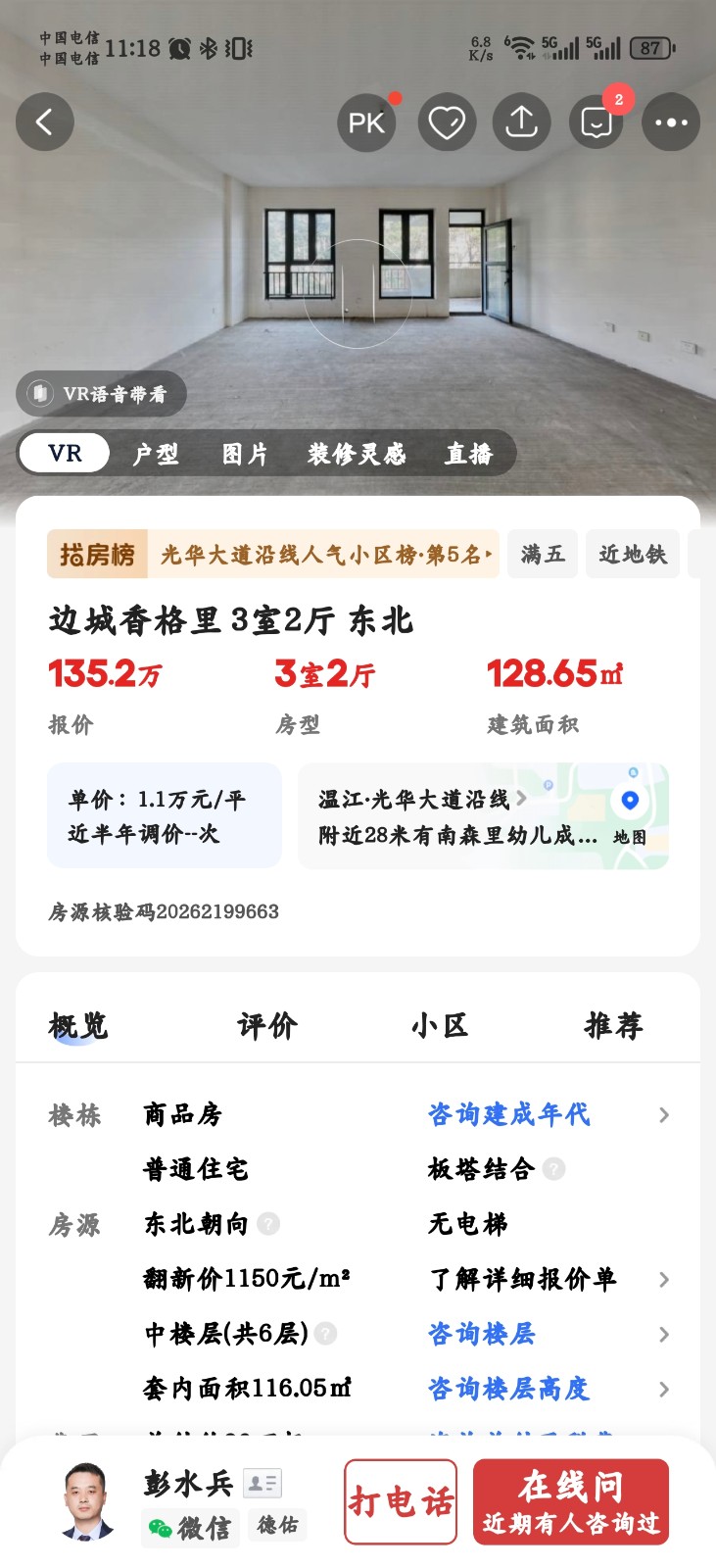The height and width of the screenshot is (1568, 716).
Task: Favorite this listing with the heart icon
Action: [447, 122]
